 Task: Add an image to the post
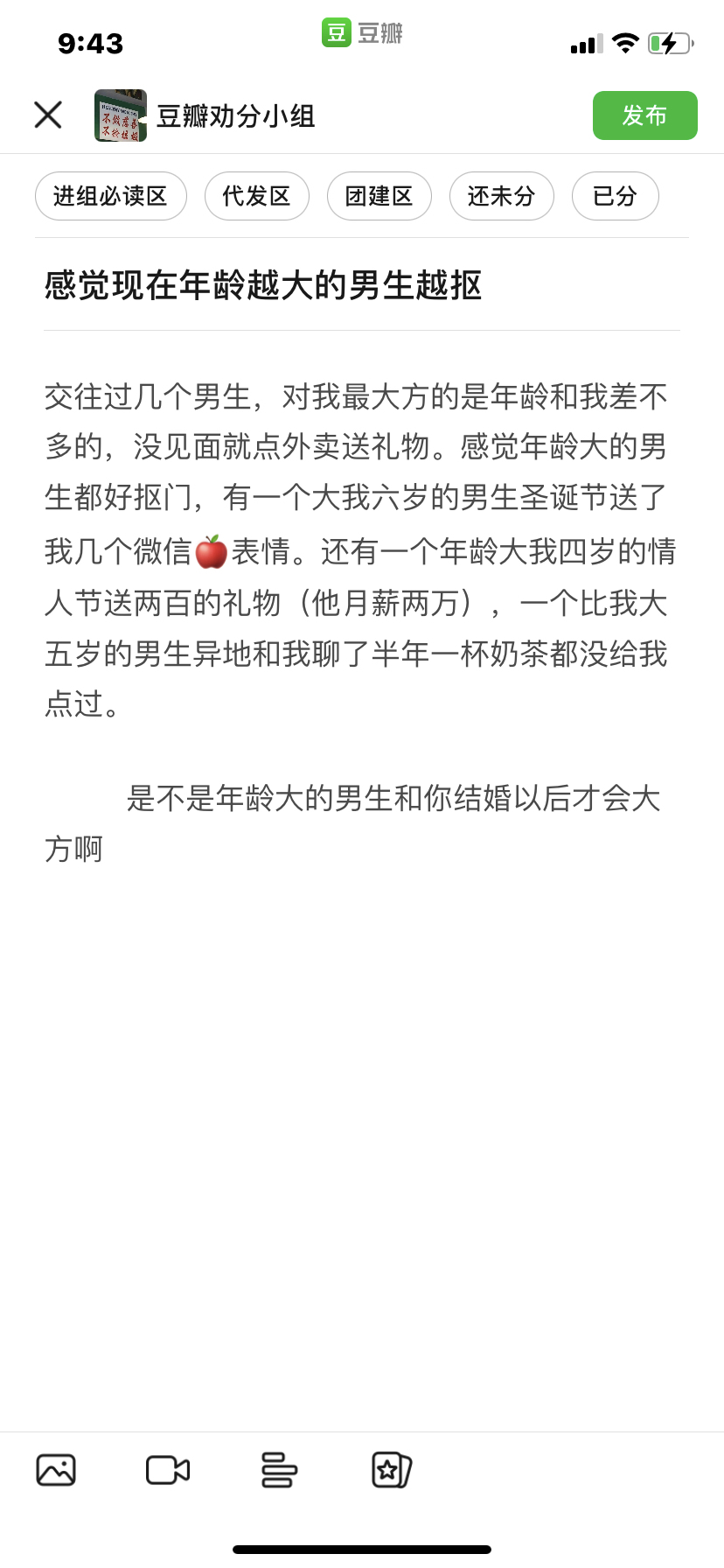56,1470
